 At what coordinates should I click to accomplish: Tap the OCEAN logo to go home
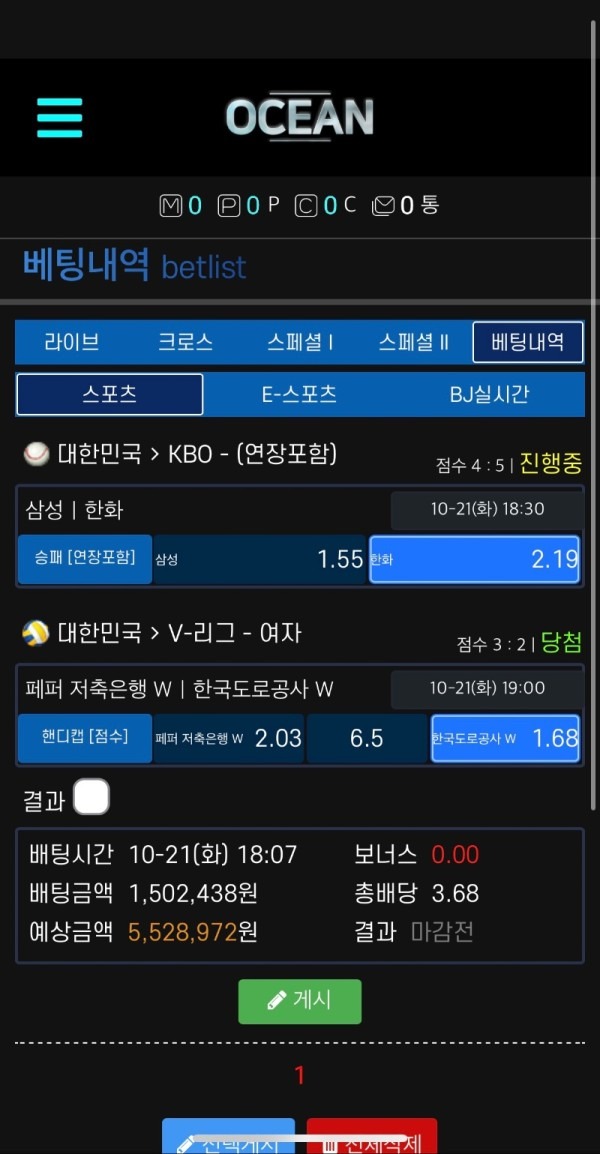click(x=300, y=117)
